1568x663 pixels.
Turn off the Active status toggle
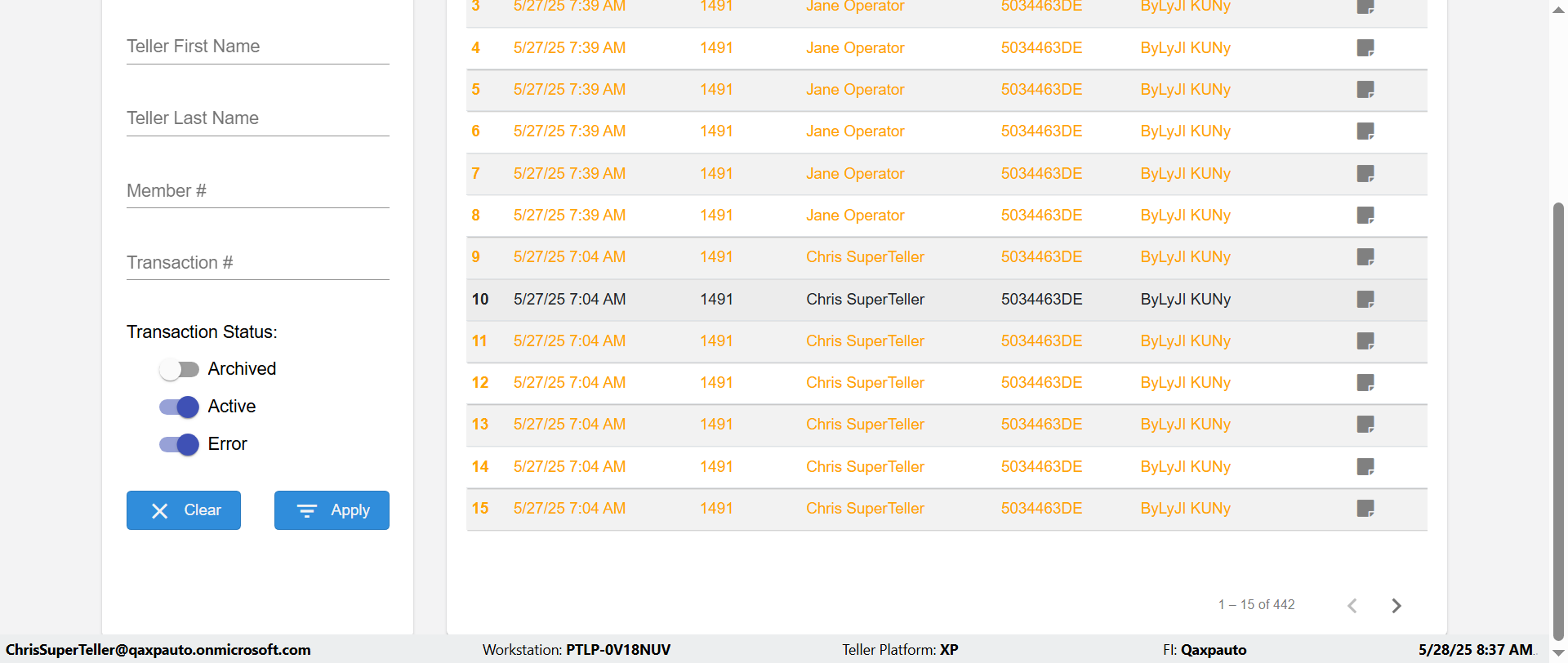pos(179,407)
